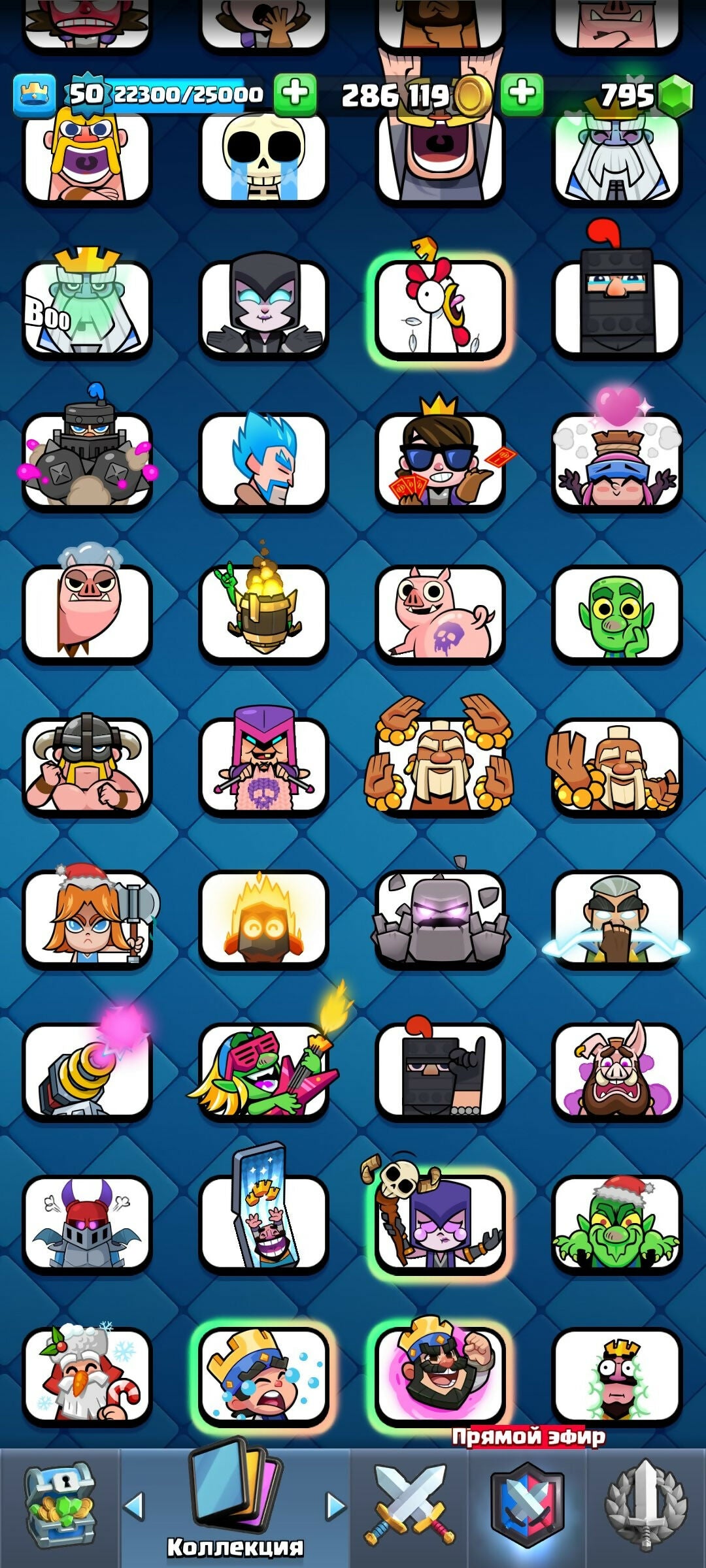
Task: Select the crying skeleton emote
Action: point(263,157)
